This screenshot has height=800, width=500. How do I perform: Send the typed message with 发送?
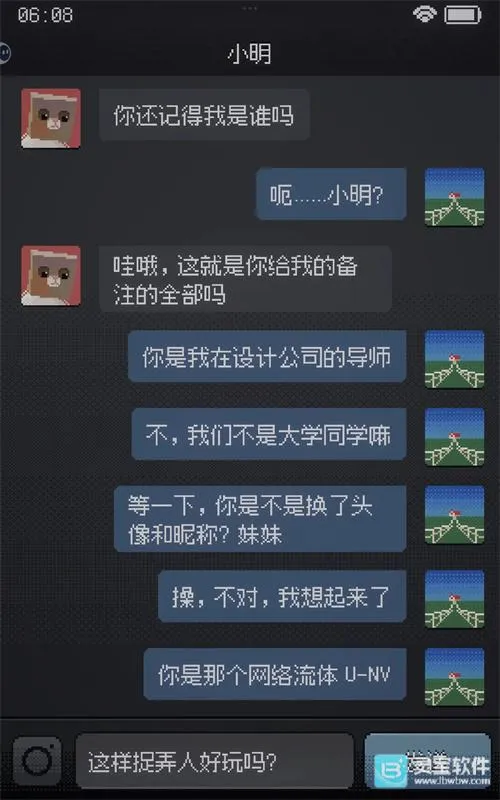428,761
